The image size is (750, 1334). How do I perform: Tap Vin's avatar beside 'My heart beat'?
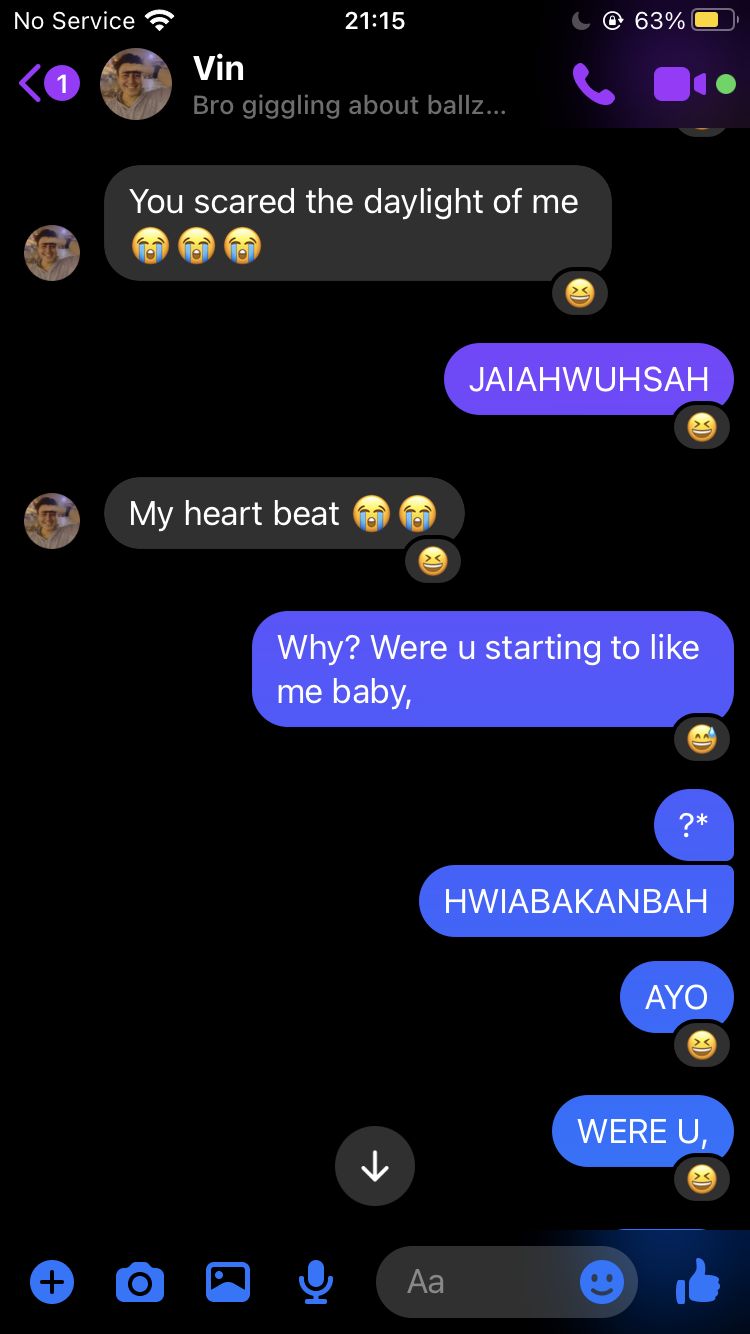pos(52,521)
